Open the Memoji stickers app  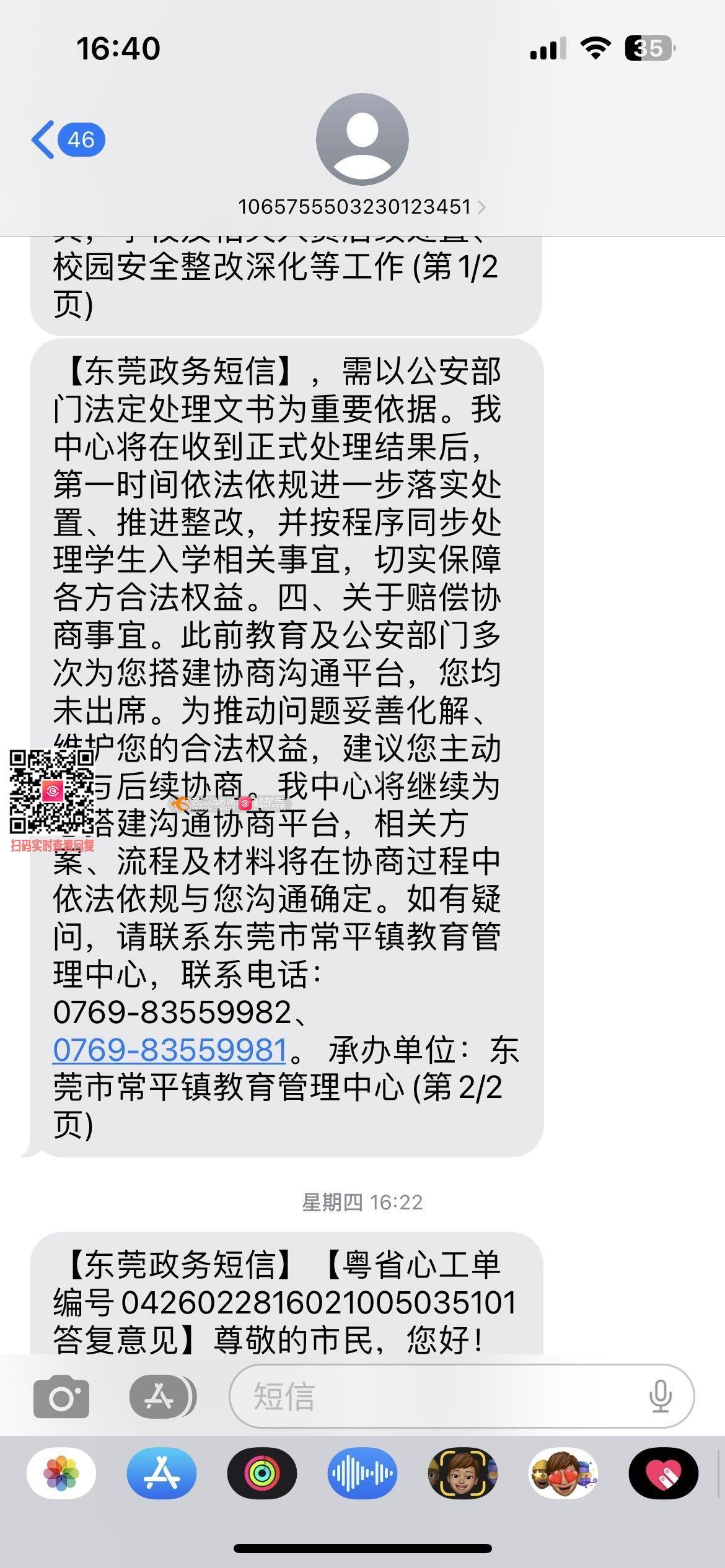(563, 1473)
